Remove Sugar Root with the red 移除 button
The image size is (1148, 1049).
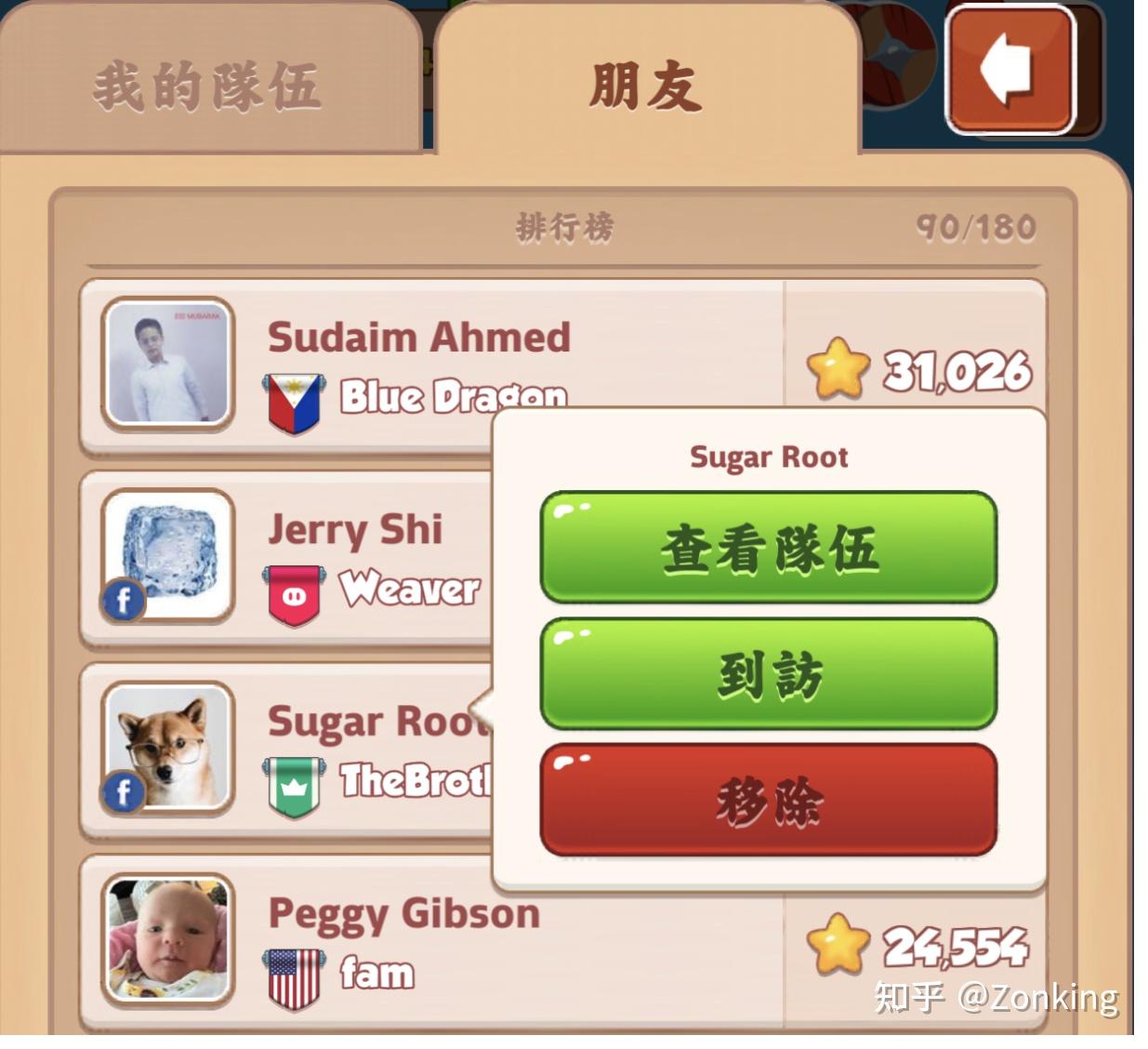click(769, 801)
